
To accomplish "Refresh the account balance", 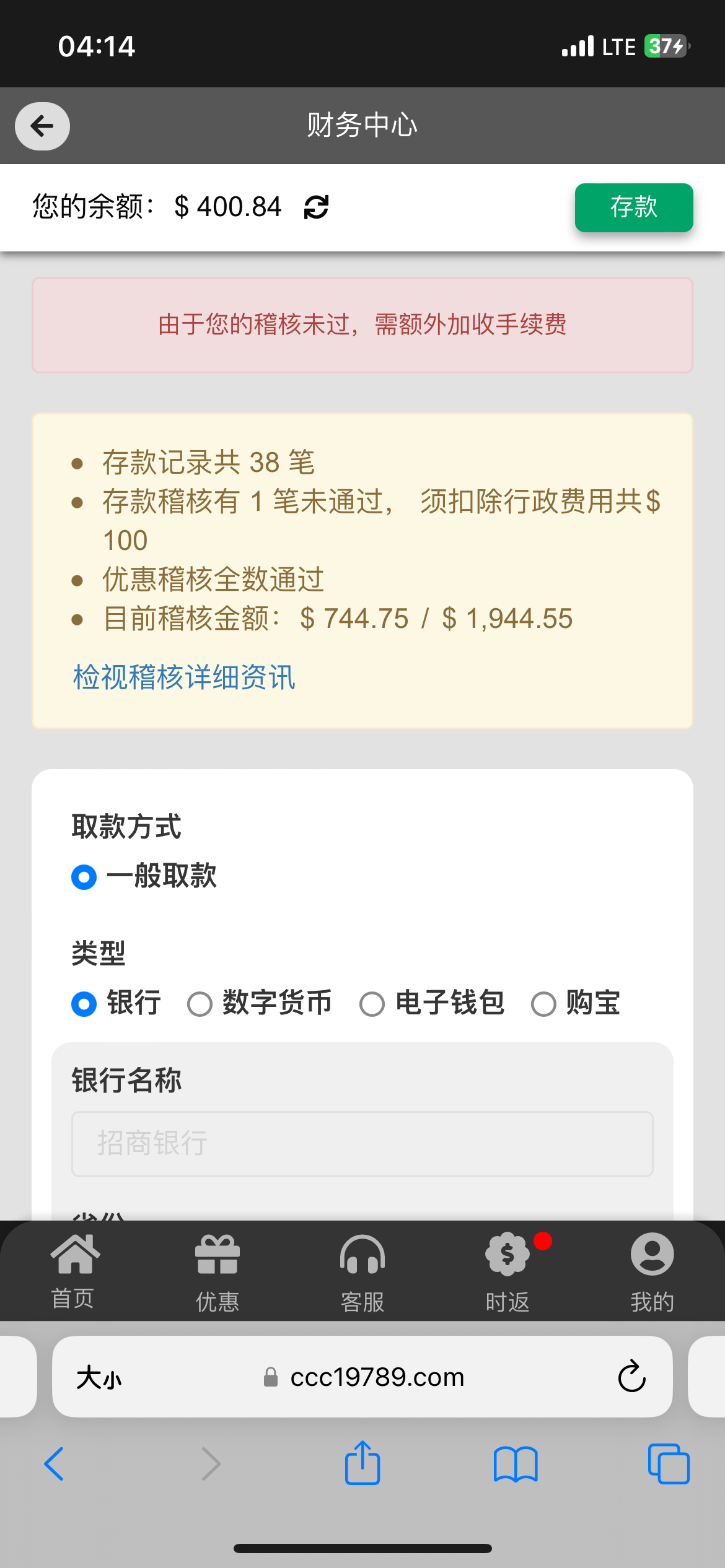I will [316, 207].
